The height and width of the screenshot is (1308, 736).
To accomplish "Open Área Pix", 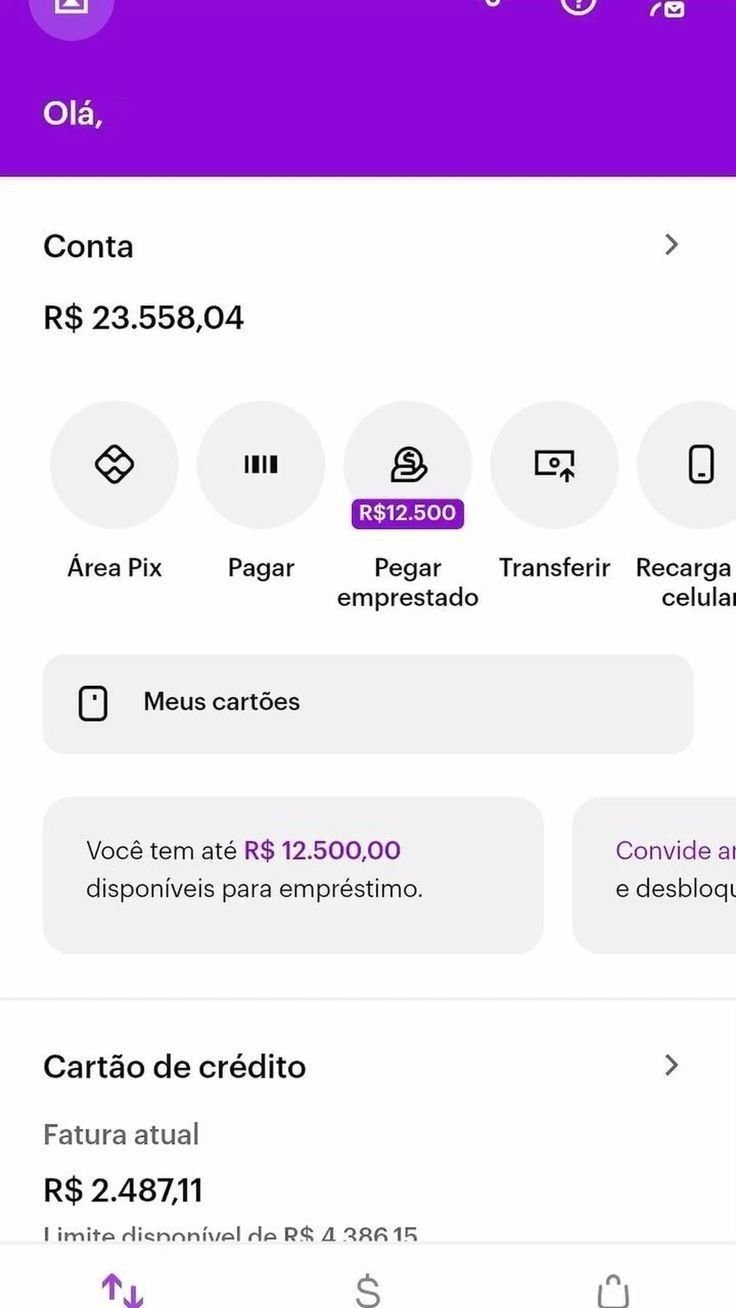I will (114, 465).
